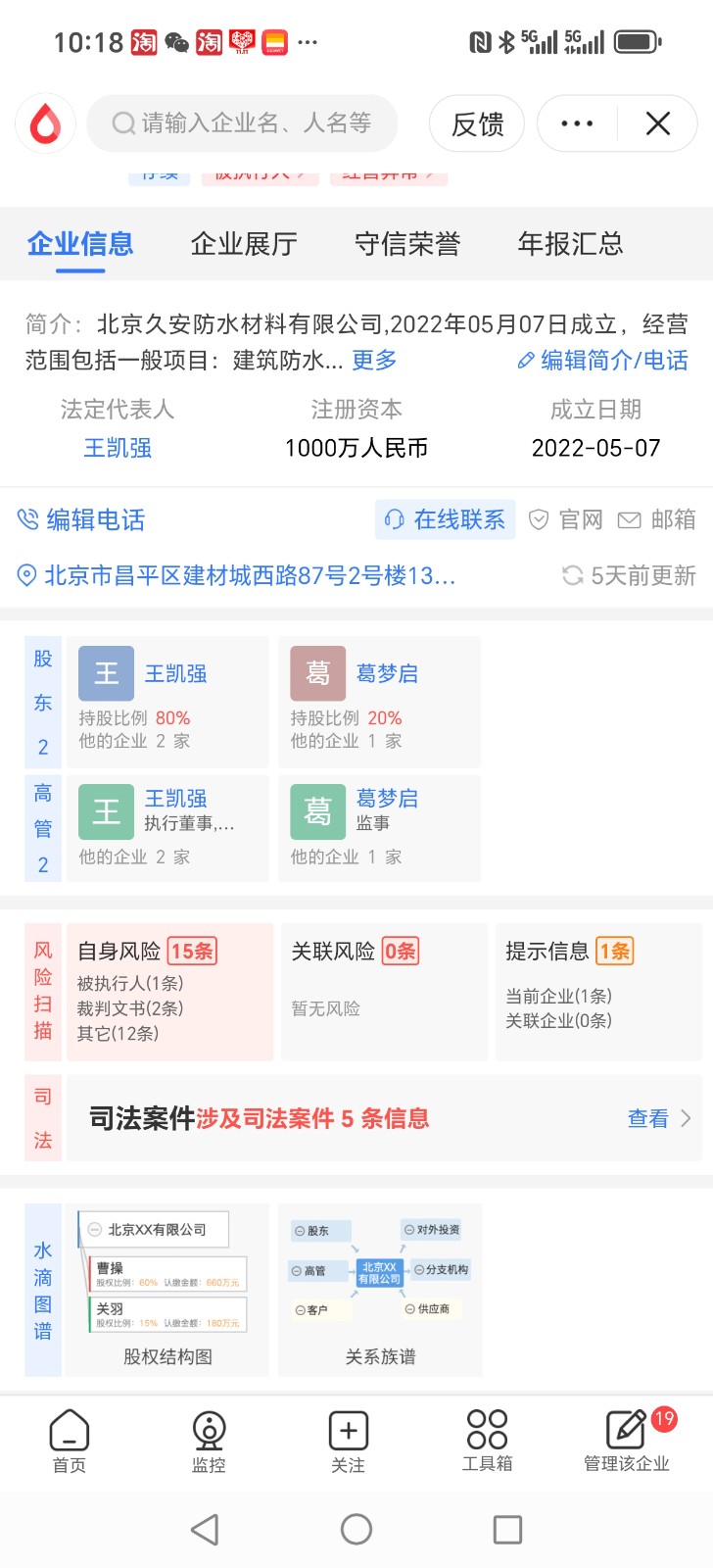Tap 在线联系 to contact online
The image size is (713, 1568).
pos(447,519)
